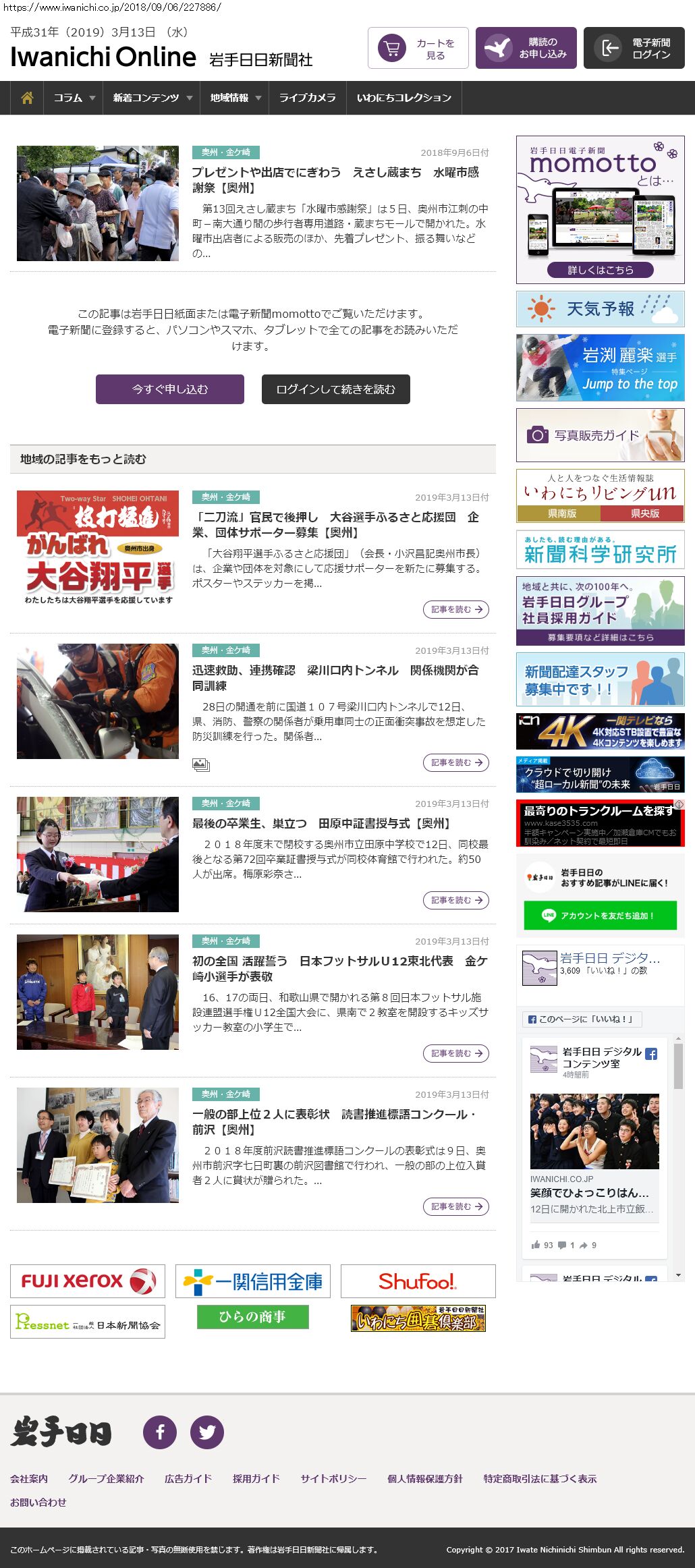695x1568 pixels.
Task: Open the ライブカメラ page
Action: (x=307, y=98)
